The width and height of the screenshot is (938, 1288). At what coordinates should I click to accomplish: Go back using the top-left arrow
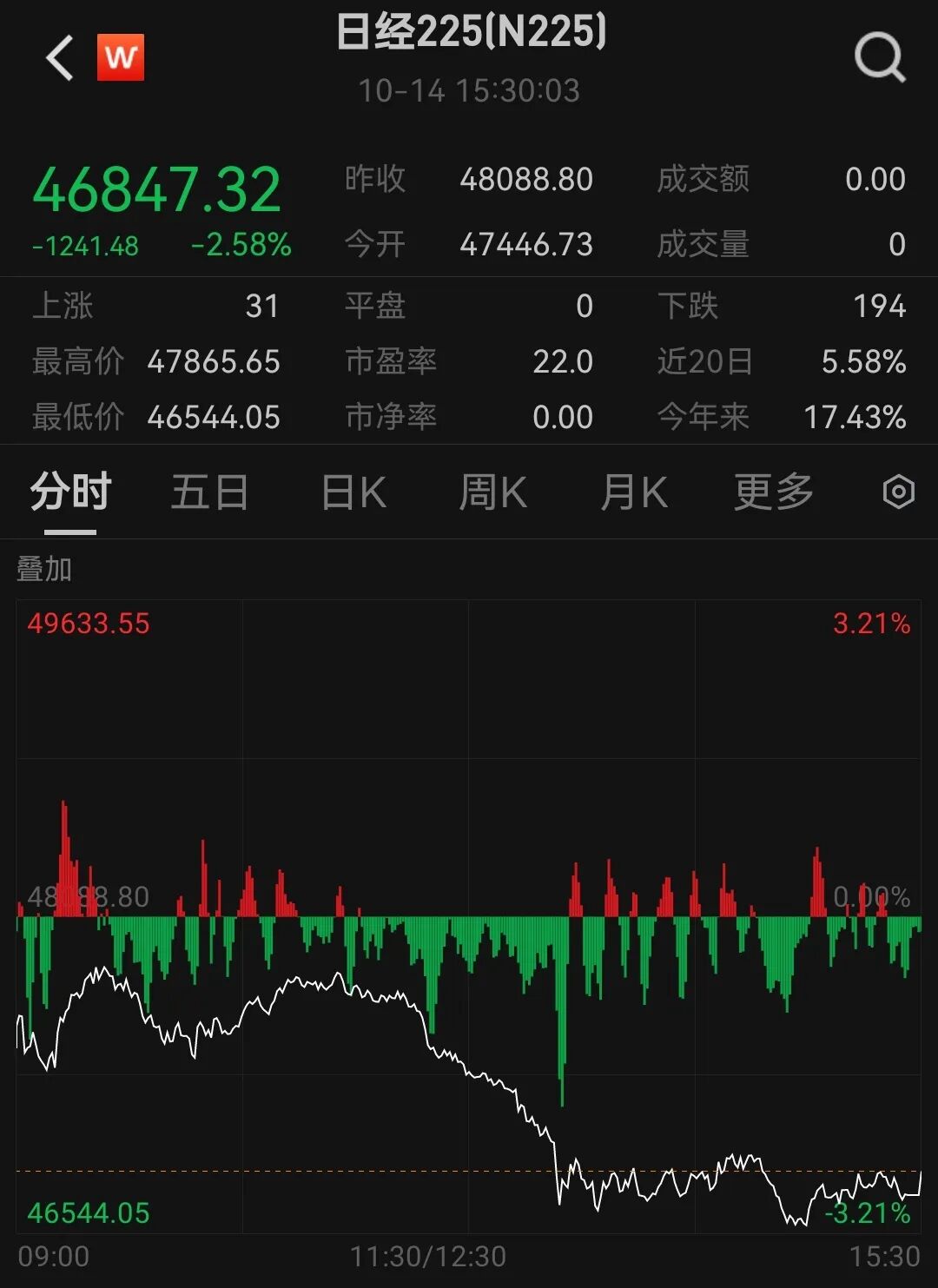pyautogui.click(x=60, y=58)
